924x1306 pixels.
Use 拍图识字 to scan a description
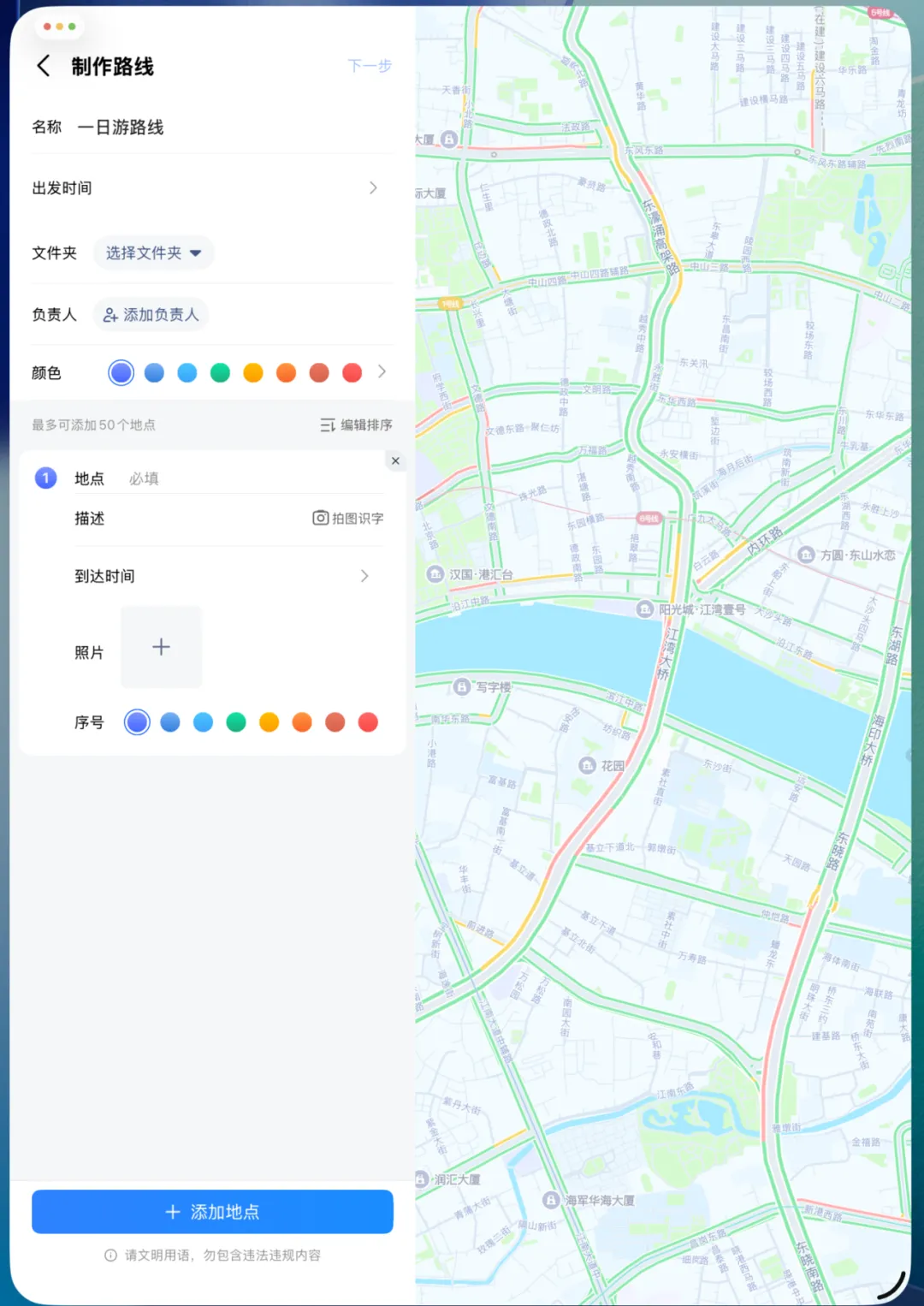click(348, 518)
